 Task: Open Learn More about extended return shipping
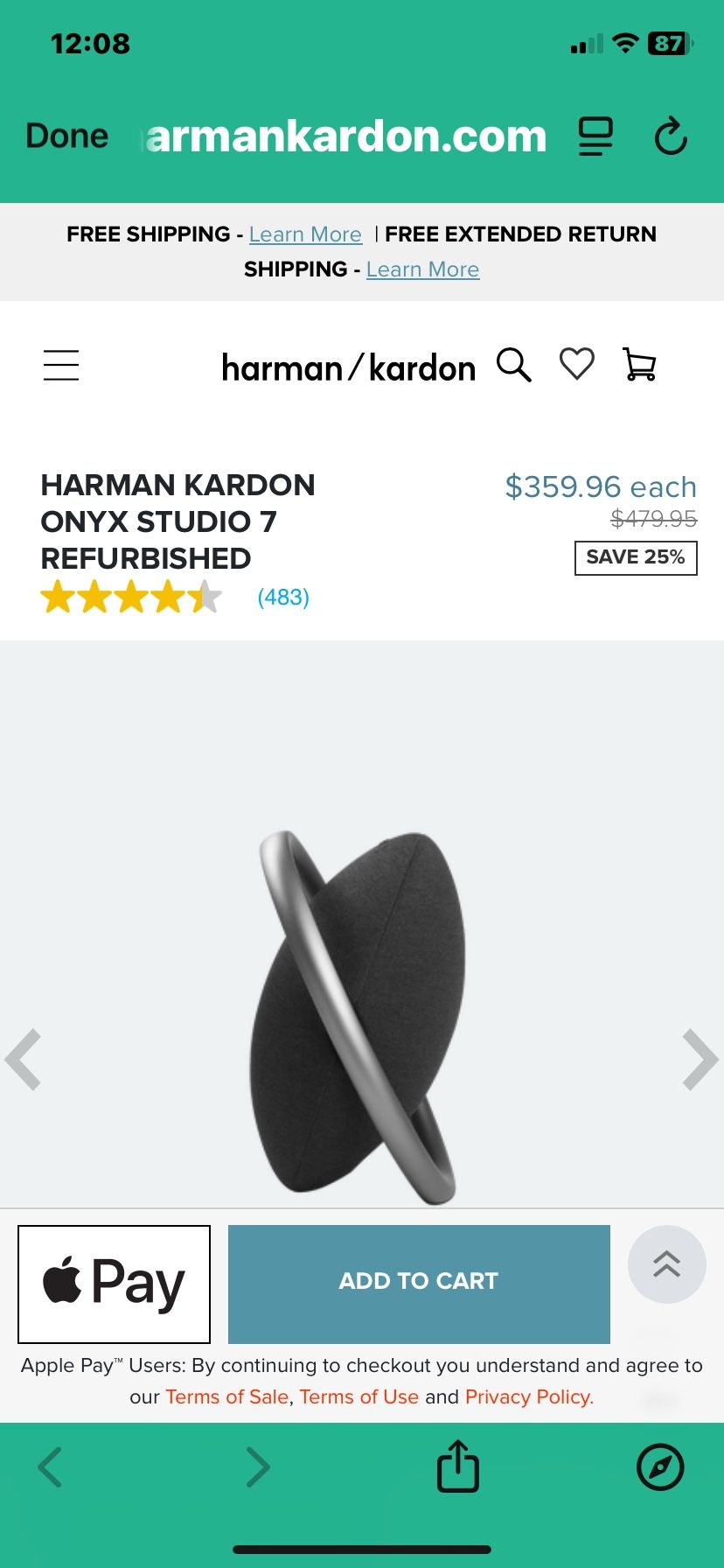click(x=422, y=269)
